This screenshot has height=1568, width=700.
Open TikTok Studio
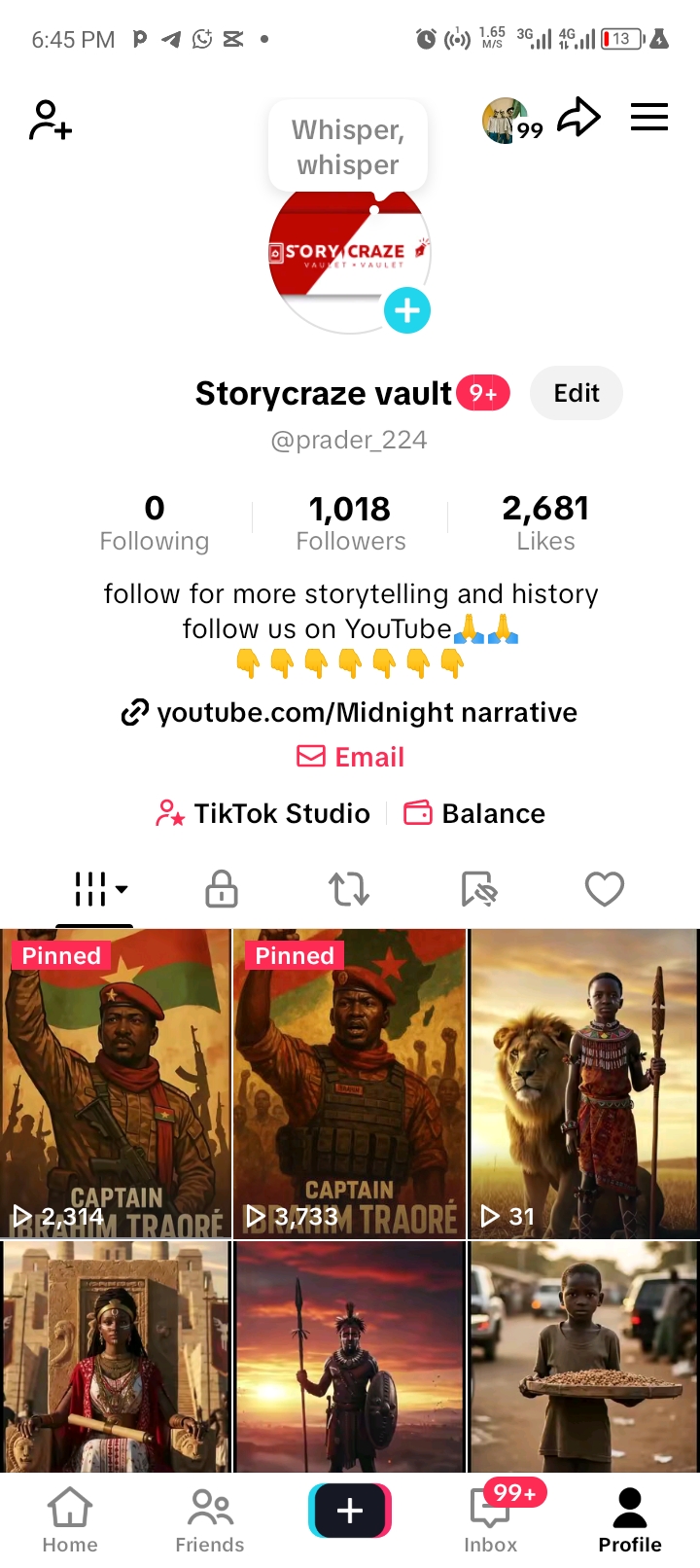(x=263, y=813)
